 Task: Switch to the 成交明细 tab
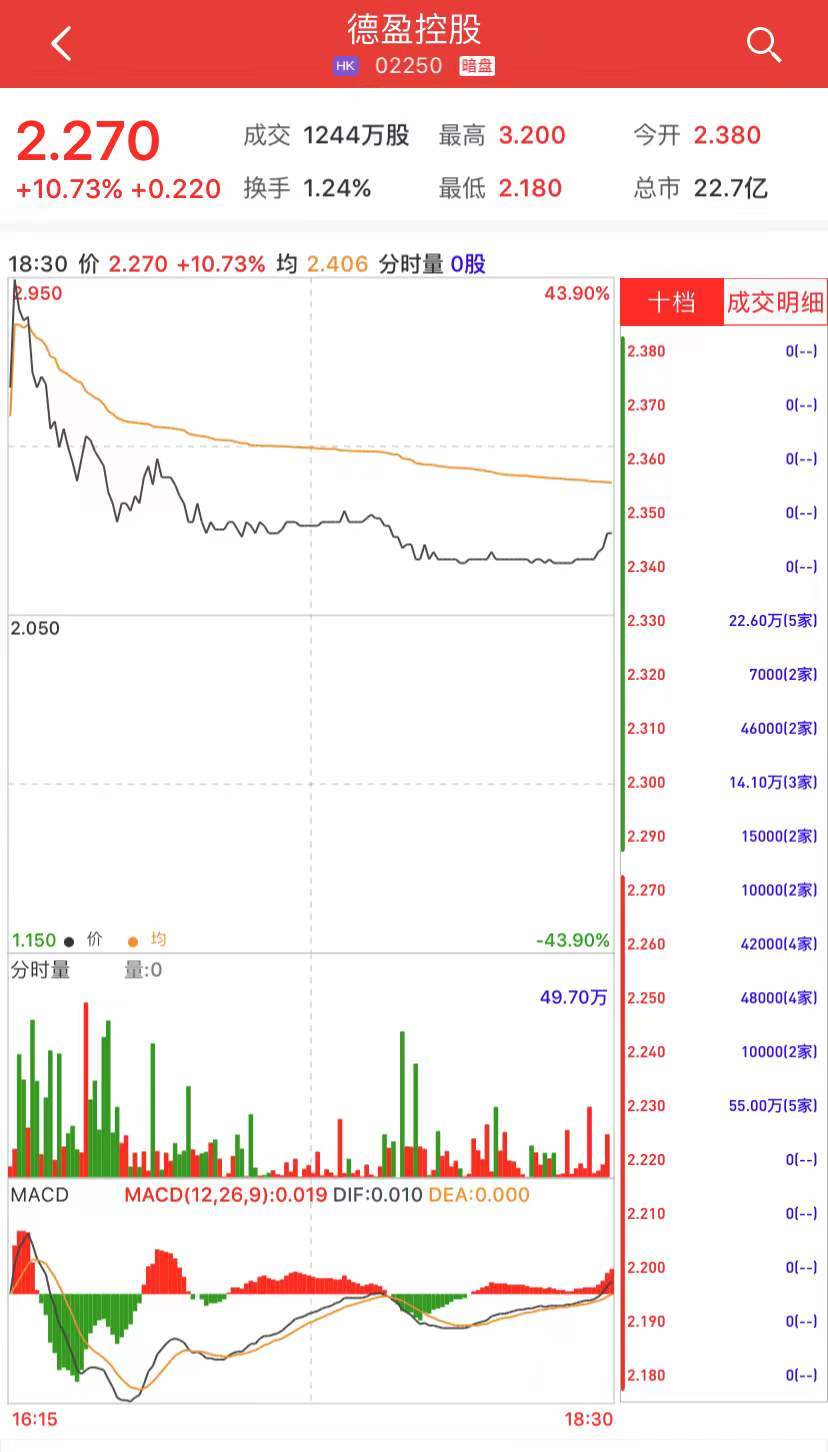pyautogui.click(x=775, y=302)
